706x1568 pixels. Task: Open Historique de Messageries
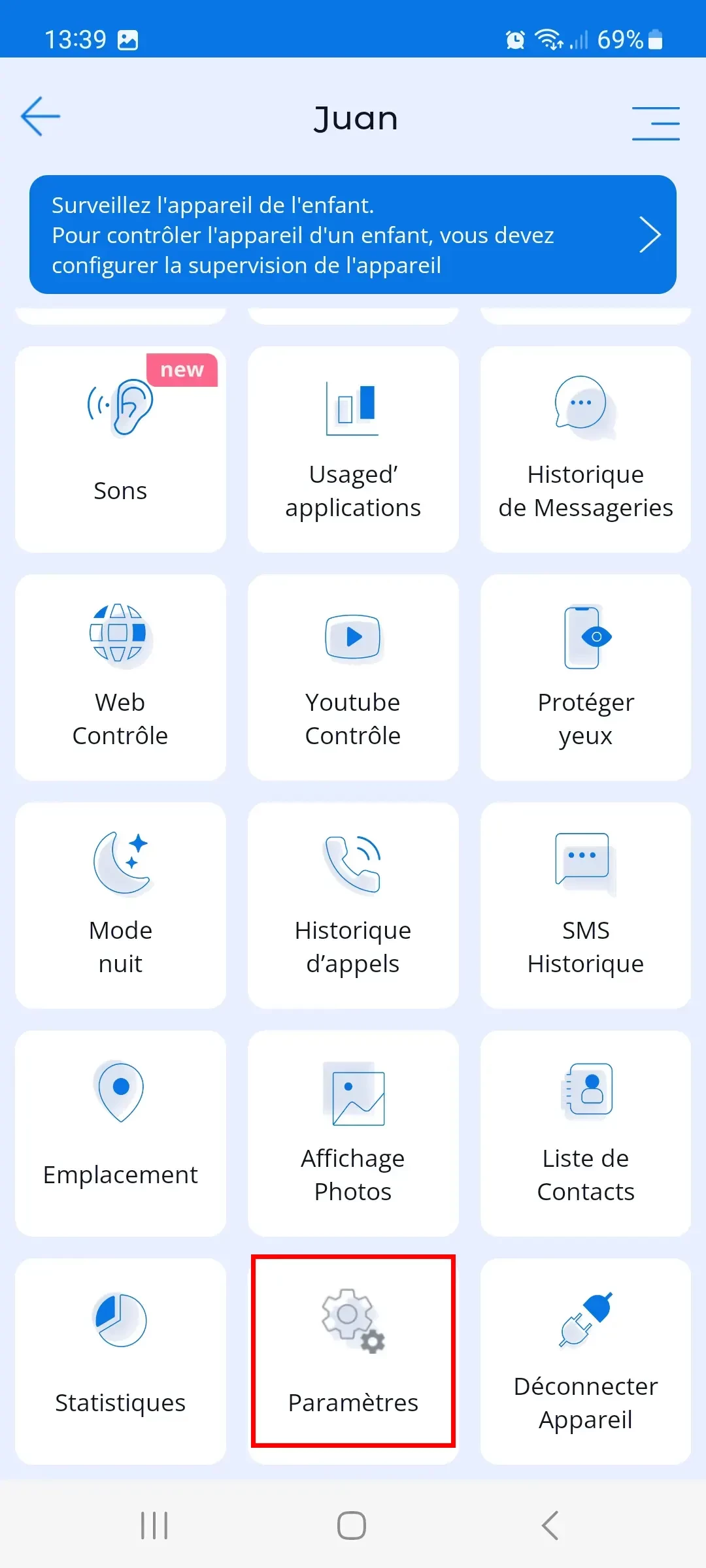pyautogui.click(x=586, y=449)
